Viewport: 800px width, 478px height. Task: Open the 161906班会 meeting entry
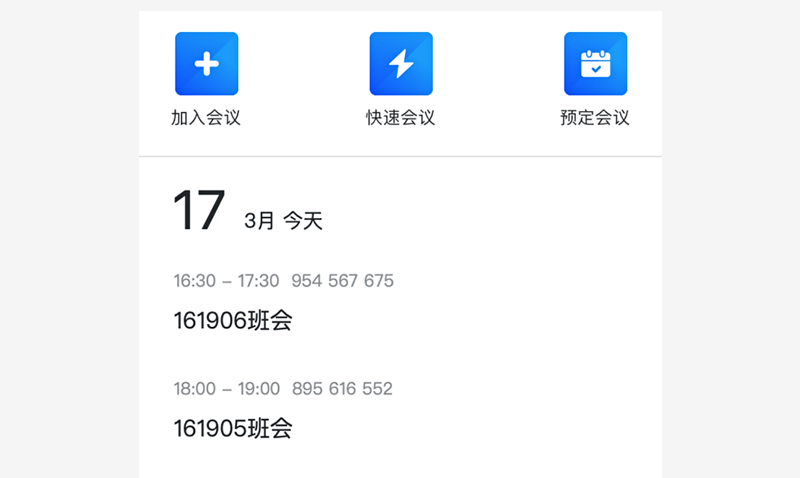233,321
